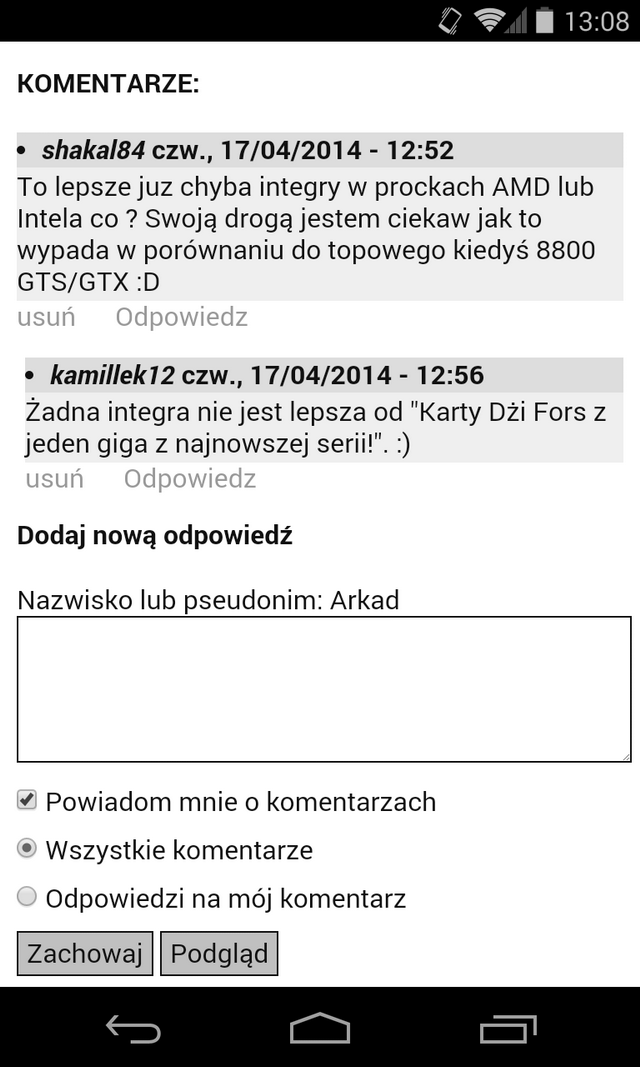The height and width of the screenshot is (1067, 640).
Task: Choose Odpowiedzi na mój komentarz
Action: (x=27, y=898)
